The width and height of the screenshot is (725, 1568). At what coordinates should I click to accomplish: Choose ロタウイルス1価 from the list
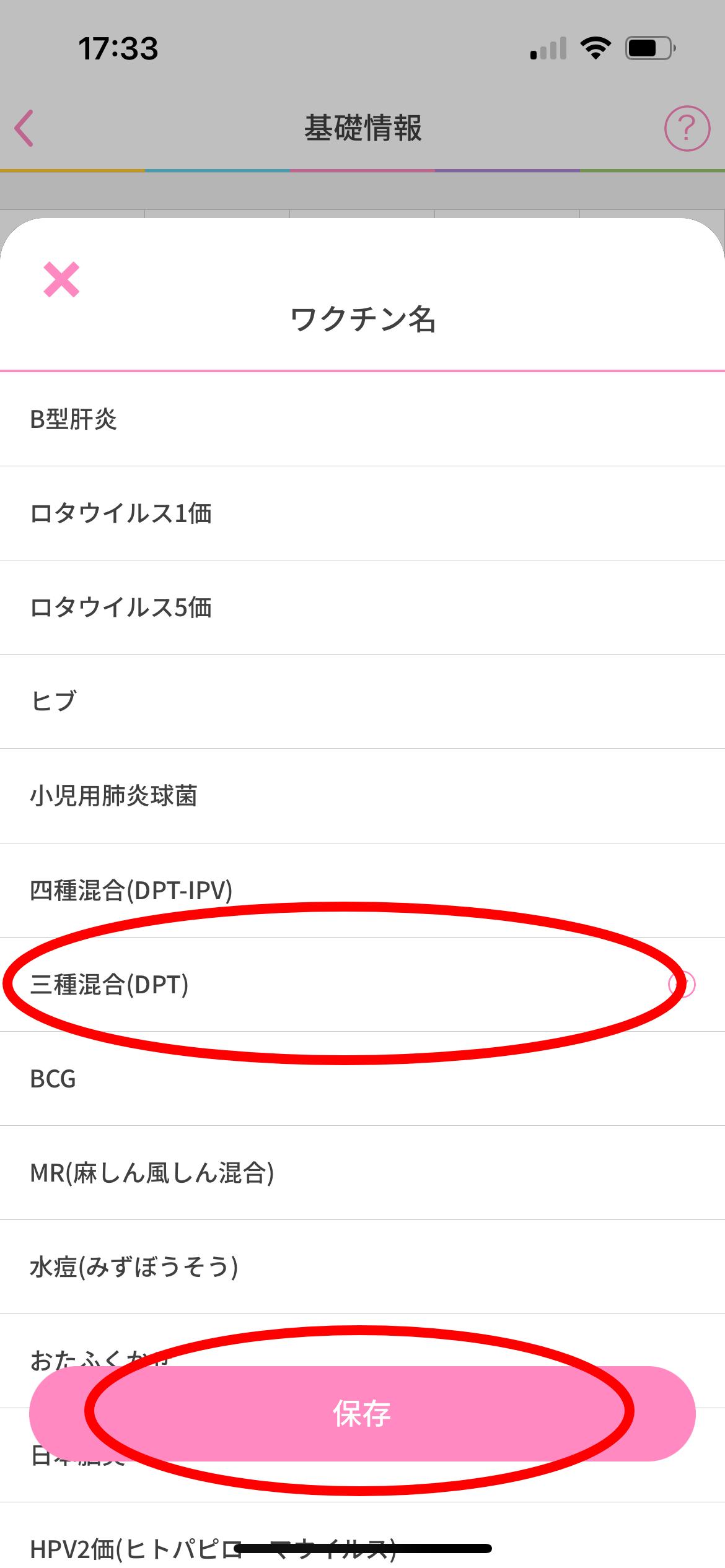(x=362, y=513)
